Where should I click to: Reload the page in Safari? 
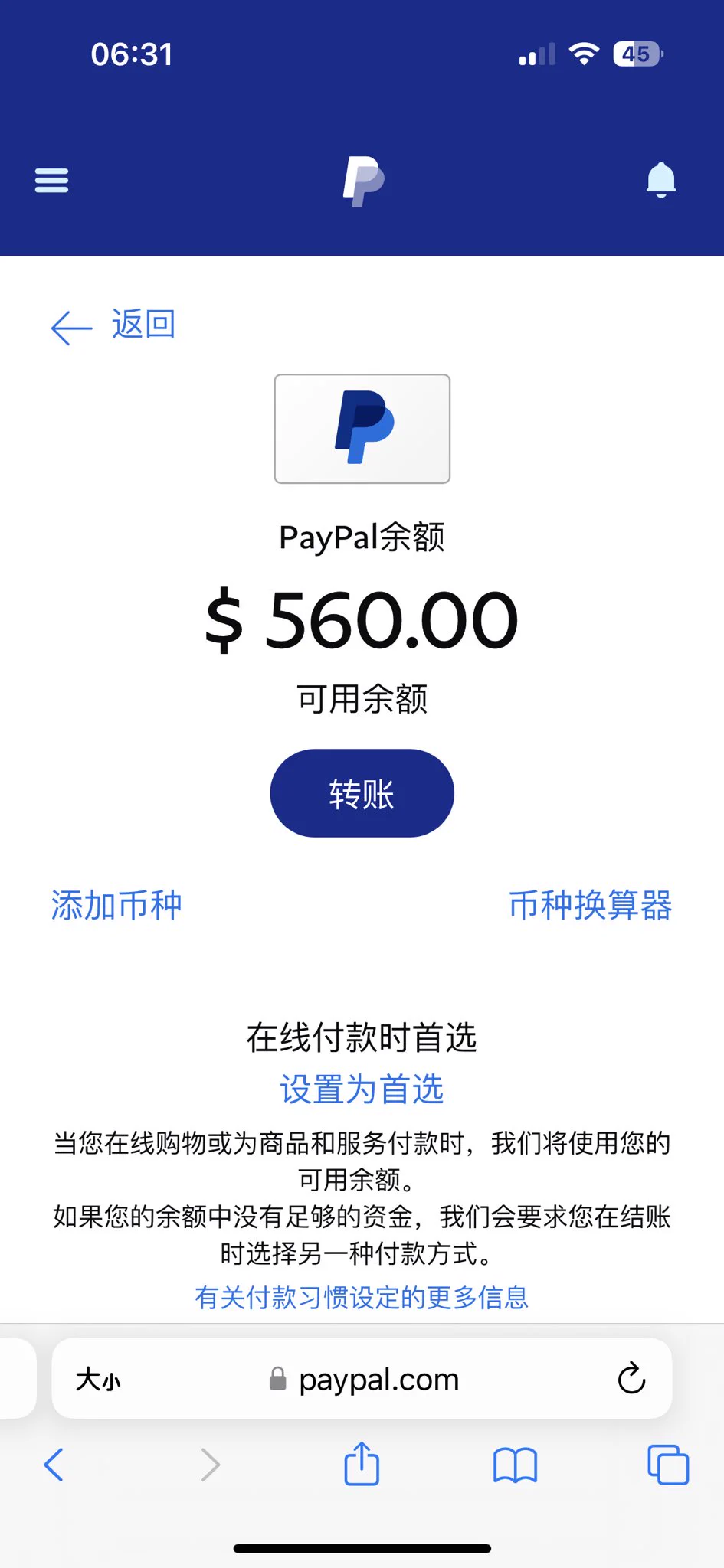[631, 1379]
